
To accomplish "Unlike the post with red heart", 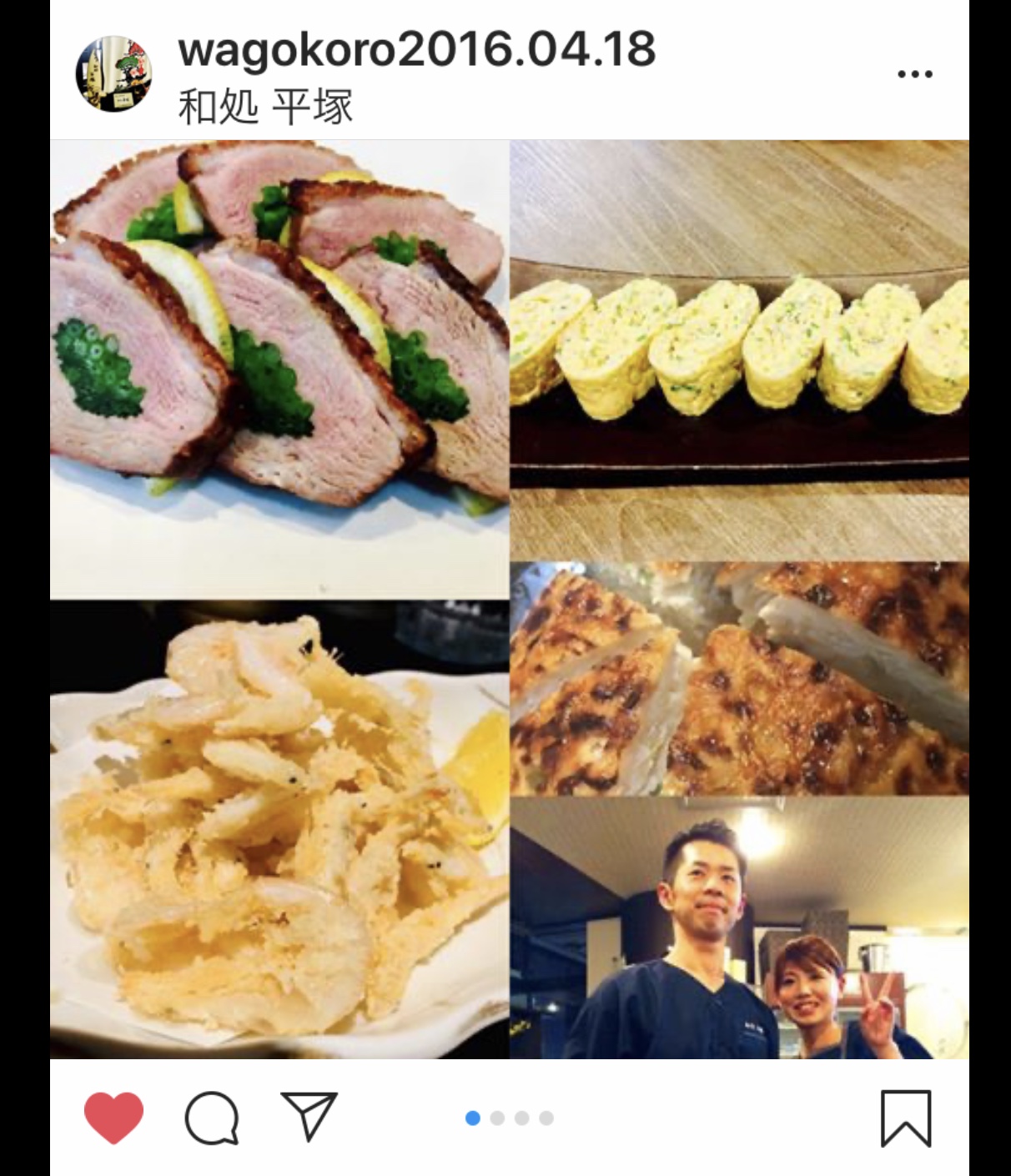I will 114,1118.
